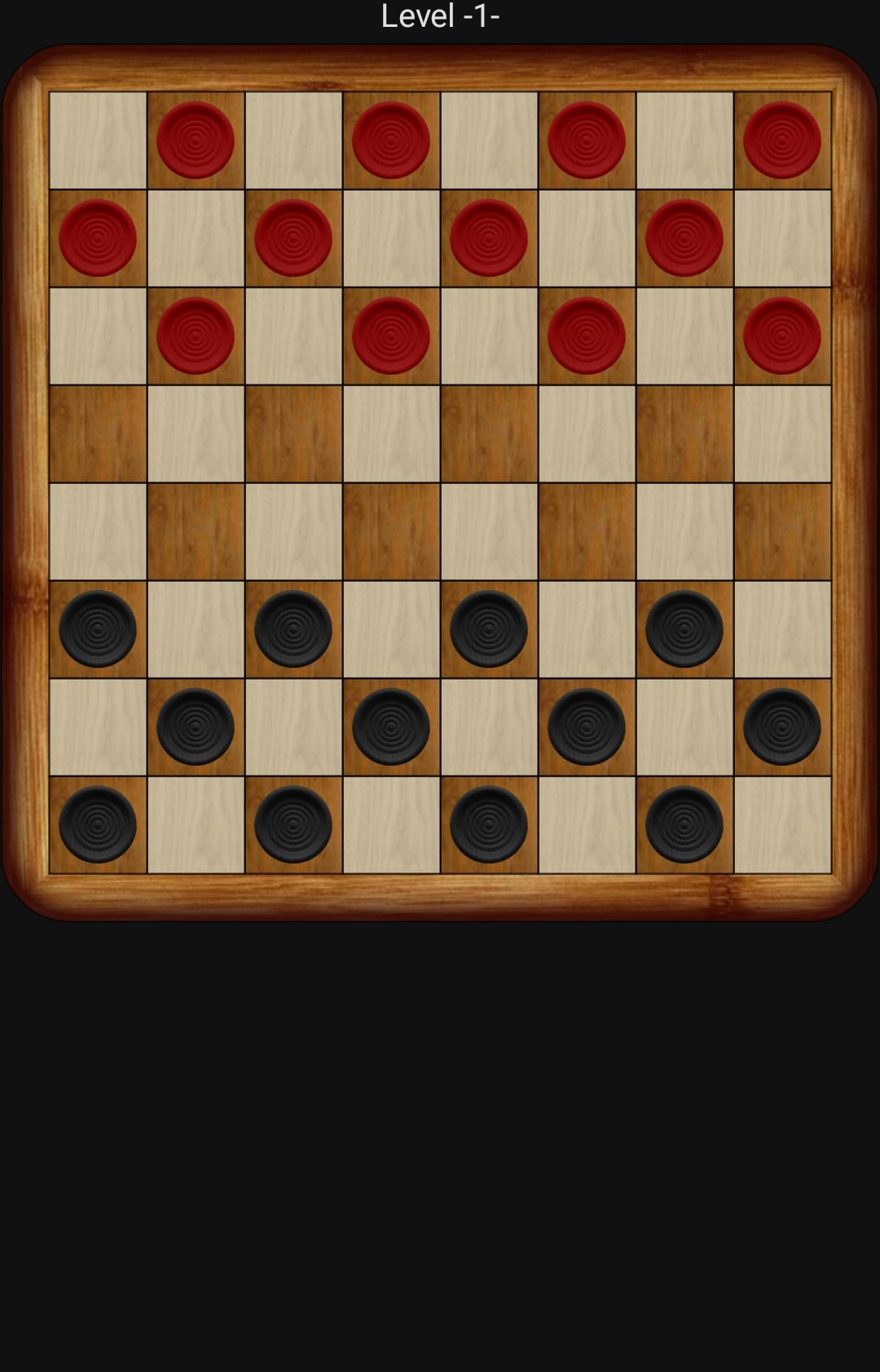The width and height of the screenshot is (880, 1372).
Task: Select the middle red checker of the second row
Action: (x=489, y=236)
